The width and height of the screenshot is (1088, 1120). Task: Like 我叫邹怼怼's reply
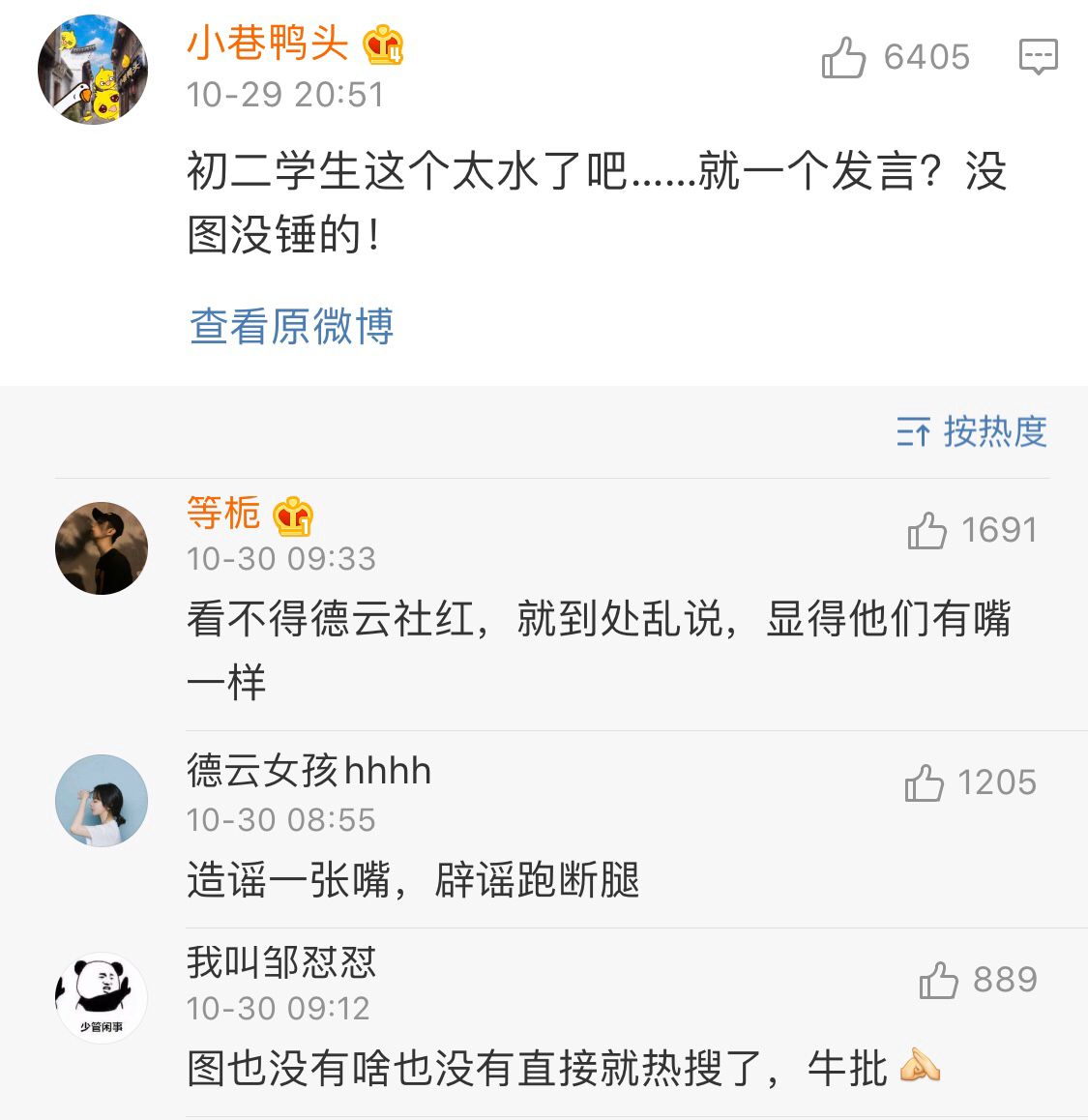[x=937, y=980]
